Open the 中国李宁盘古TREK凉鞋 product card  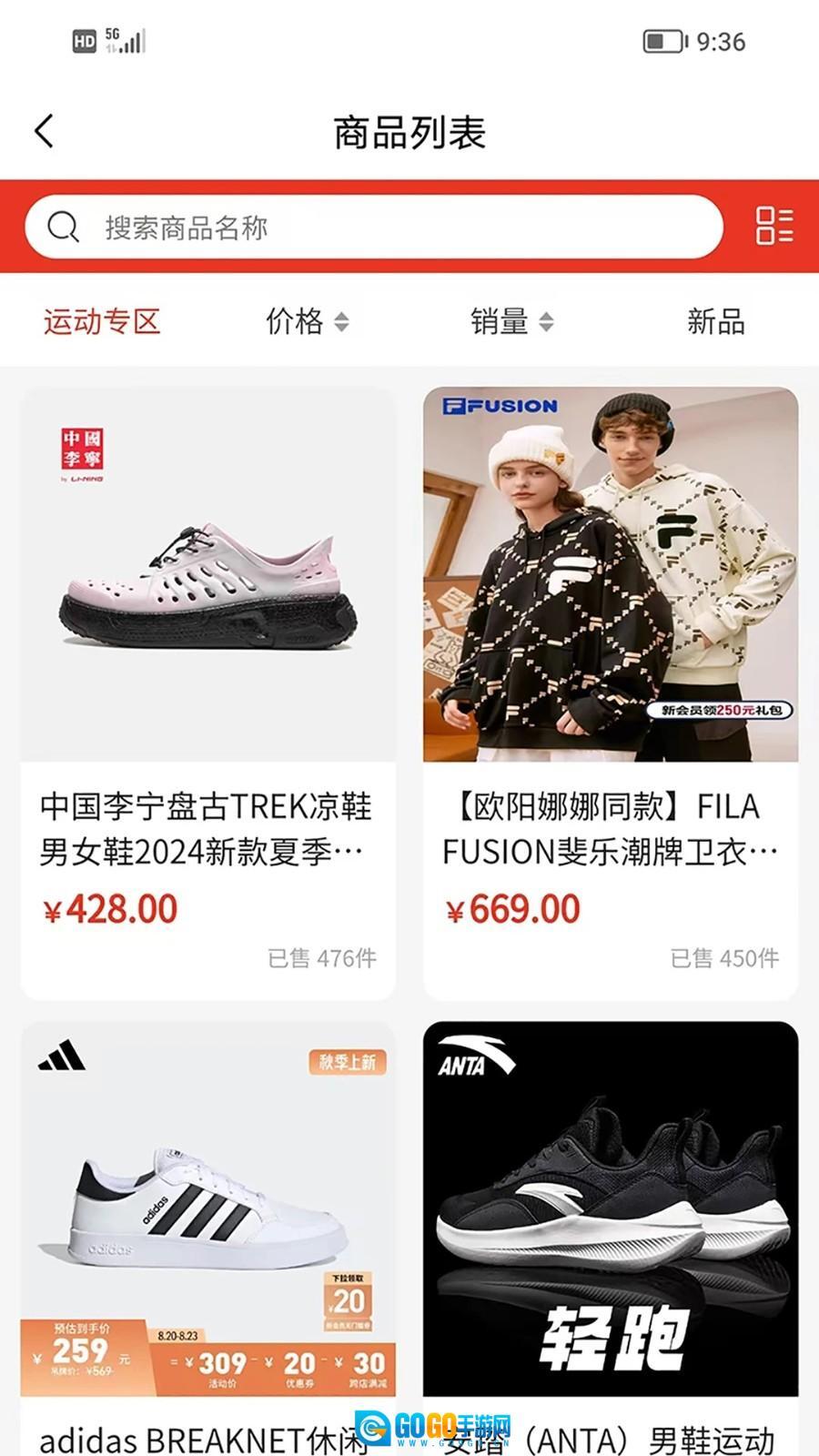pyautogui.click(x=207, y=692)
